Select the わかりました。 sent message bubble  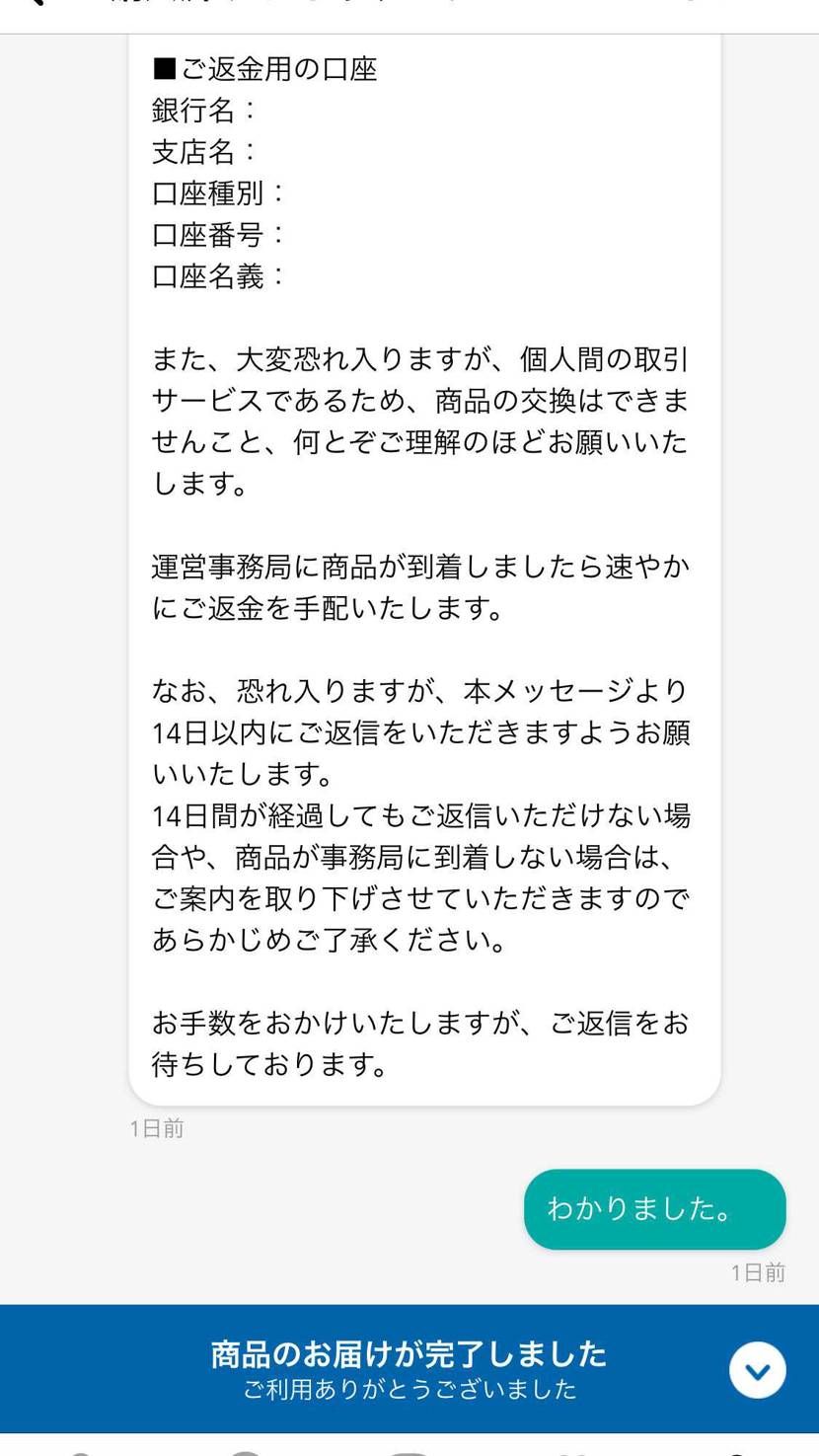[x=654, y=1208]
